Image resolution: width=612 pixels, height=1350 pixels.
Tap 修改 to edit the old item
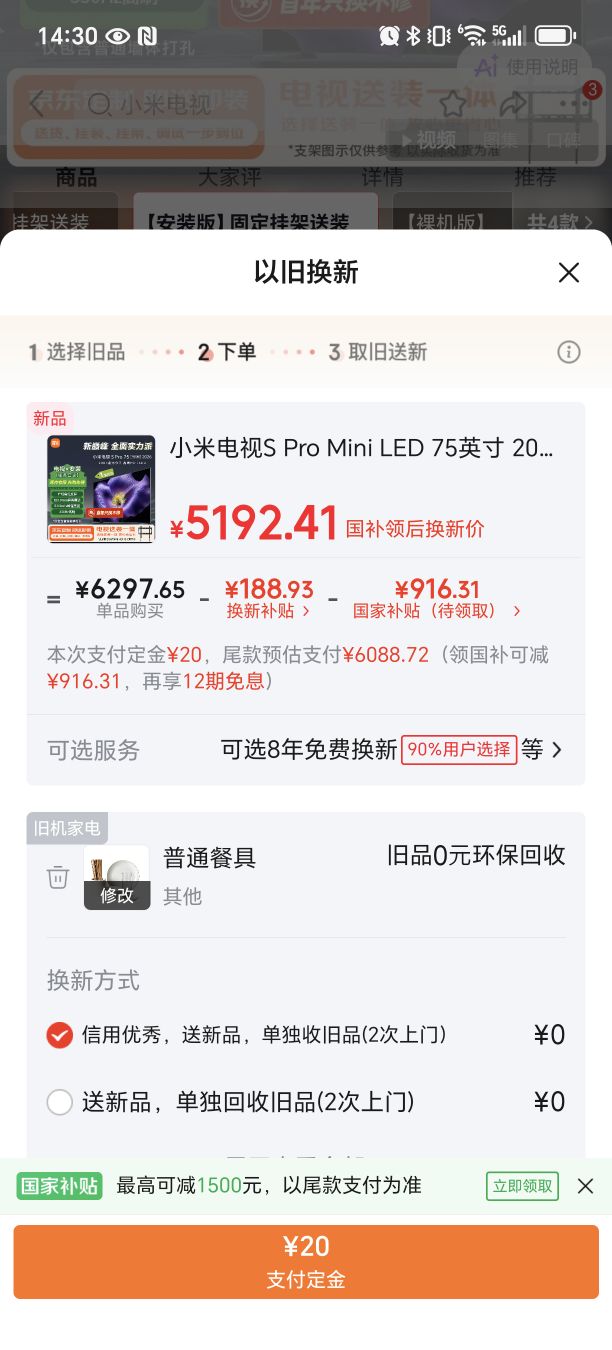tap(117, 895)
